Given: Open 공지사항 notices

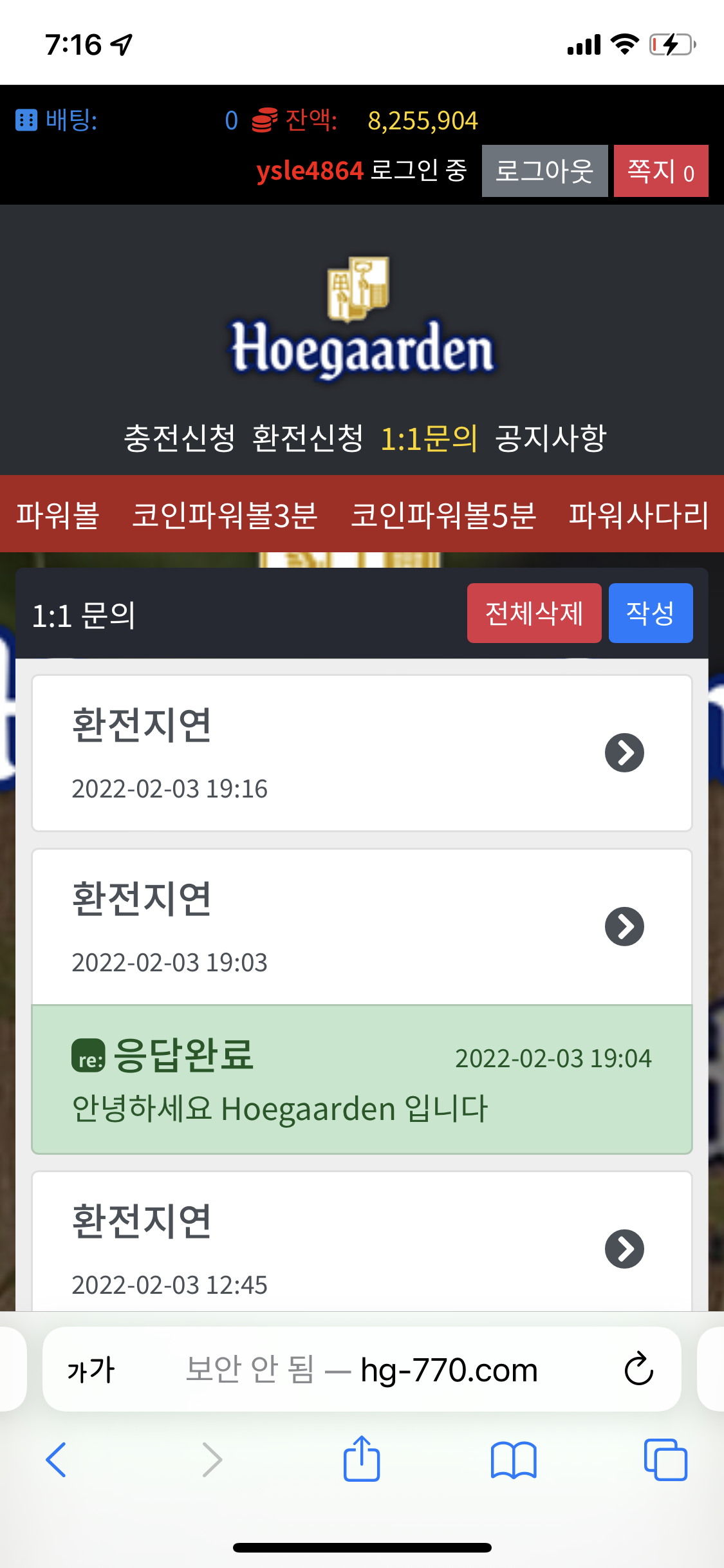Looking at the screenshot, I should tap(551, 438).
